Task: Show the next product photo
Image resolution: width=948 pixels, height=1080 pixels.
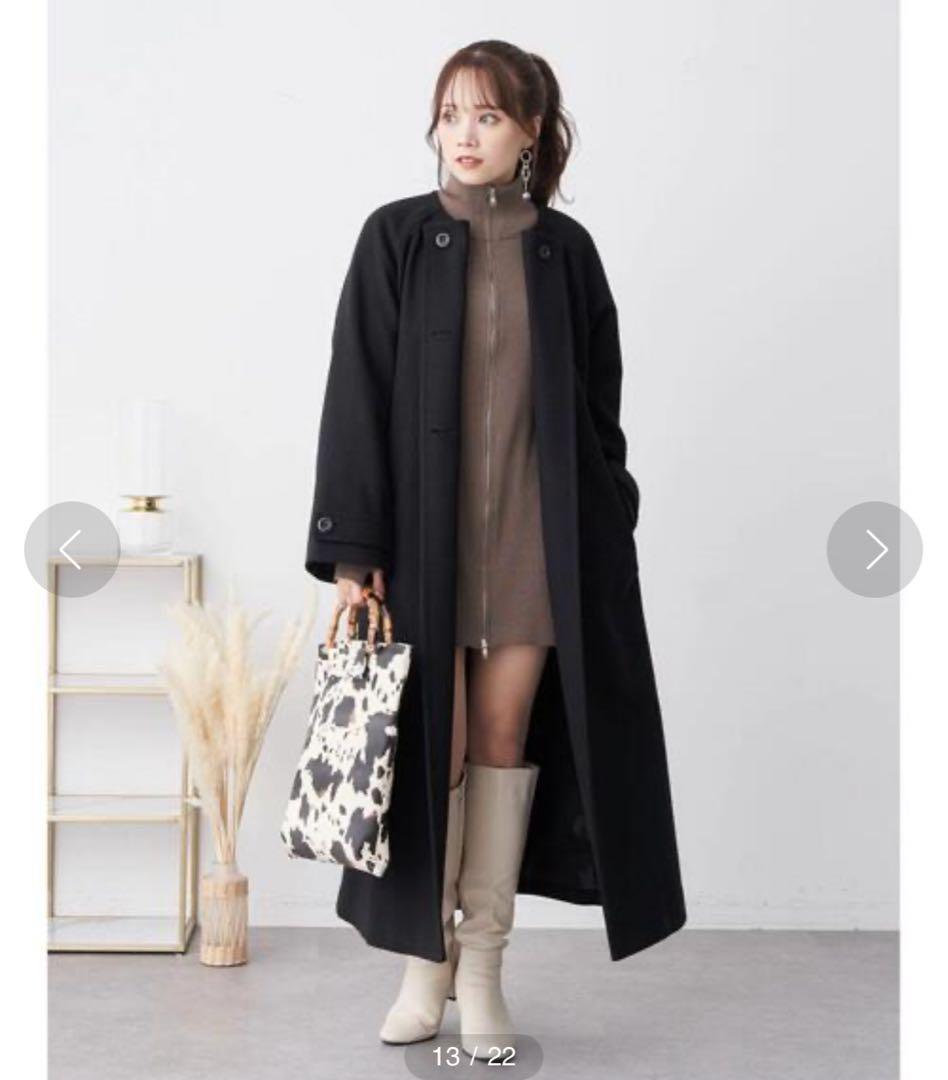Action: pyautogui.click(x=874, y=549)
